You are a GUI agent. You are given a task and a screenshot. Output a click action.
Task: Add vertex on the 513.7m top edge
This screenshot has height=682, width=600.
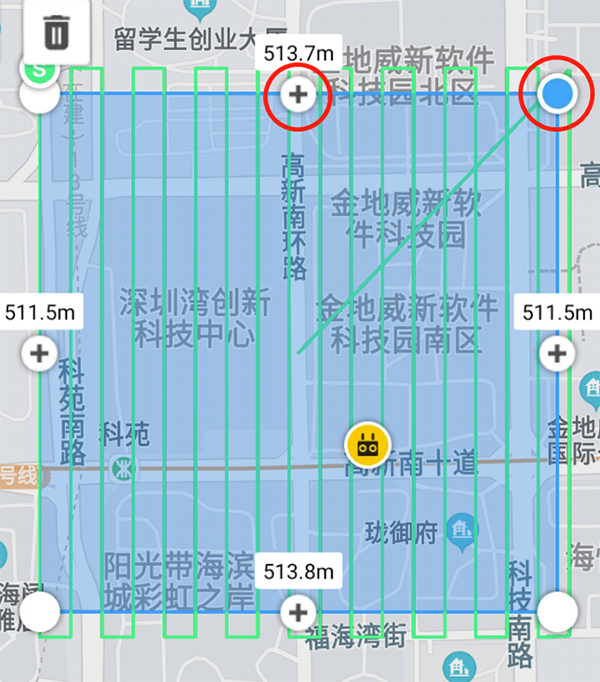(297, 95)
